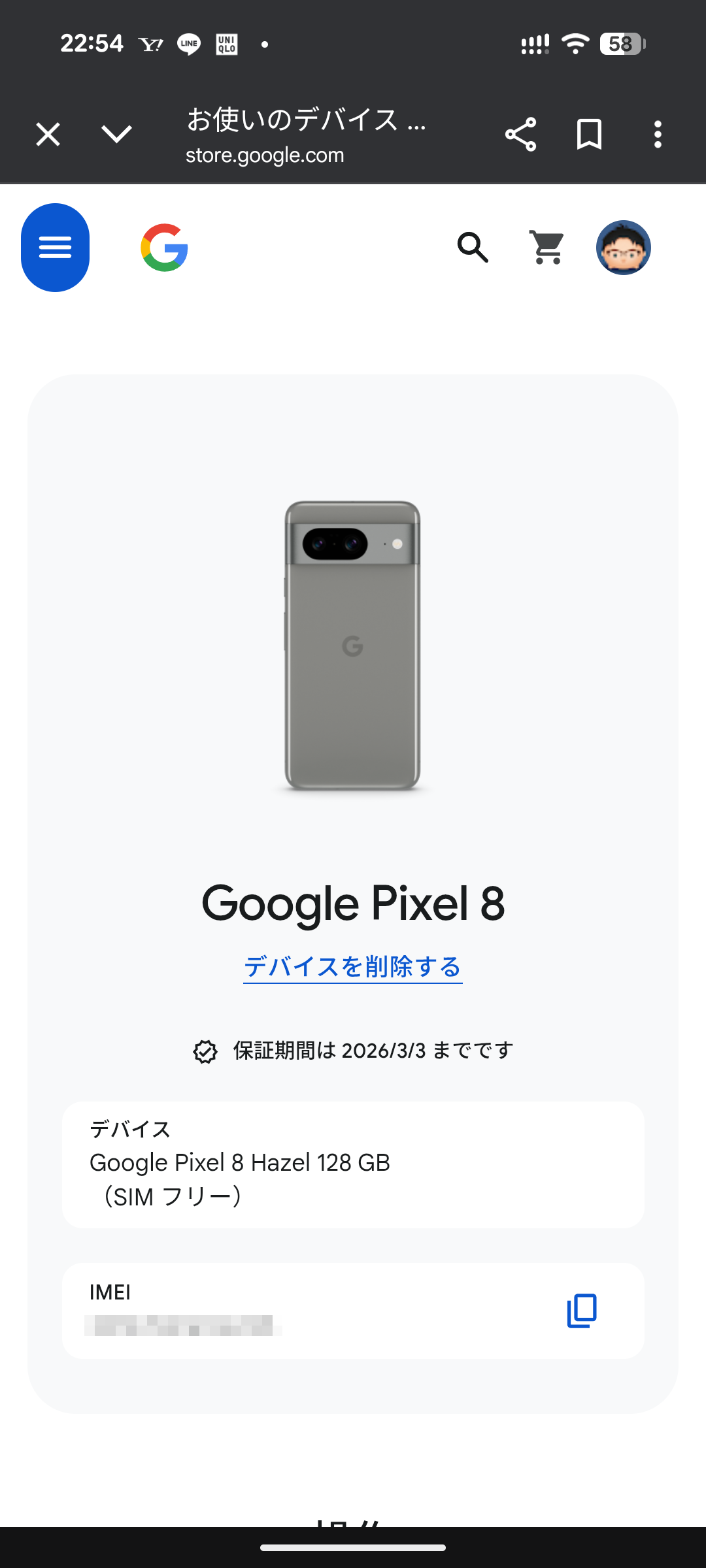Tap the デバイスを削除する link

pos(353,967)
